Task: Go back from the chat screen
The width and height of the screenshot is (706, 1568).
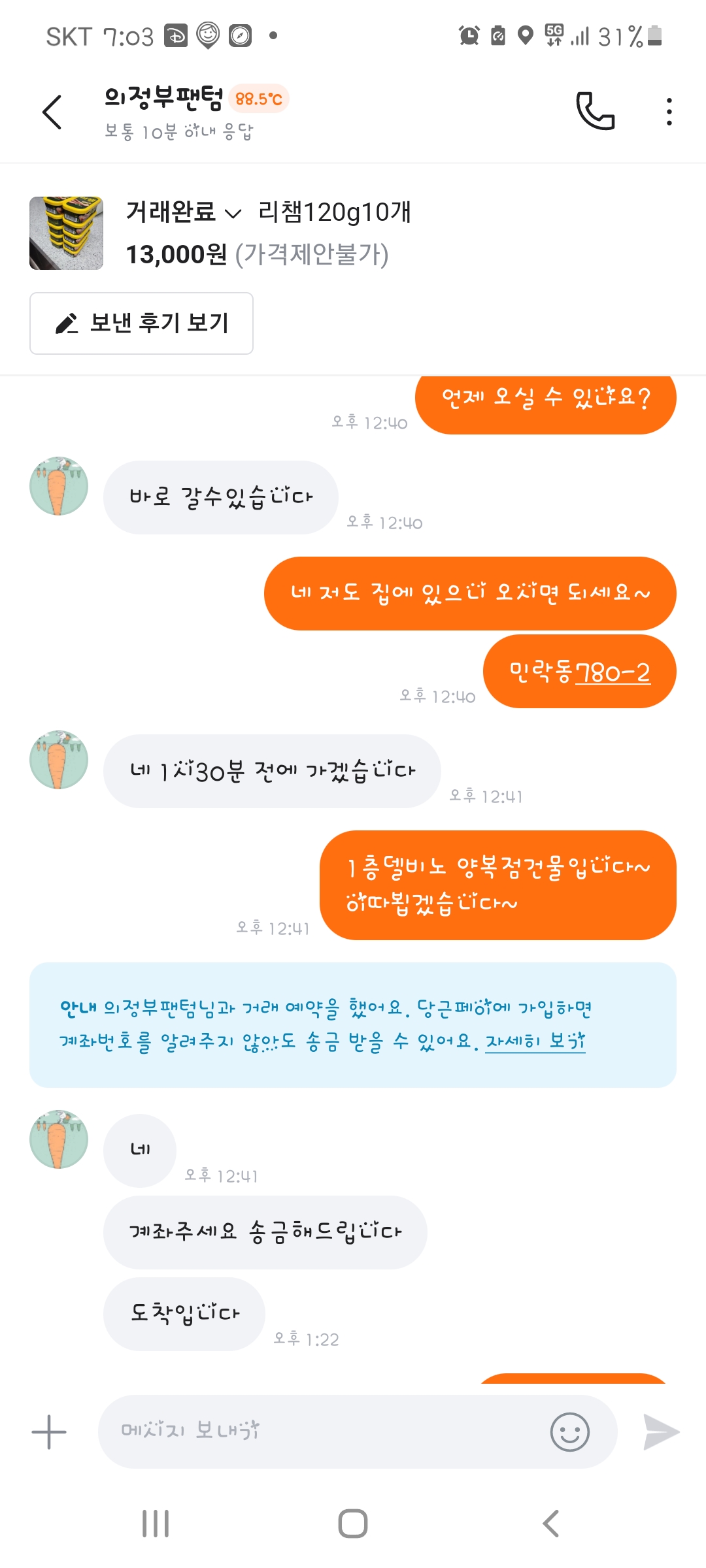Action: tap(52, 112)
